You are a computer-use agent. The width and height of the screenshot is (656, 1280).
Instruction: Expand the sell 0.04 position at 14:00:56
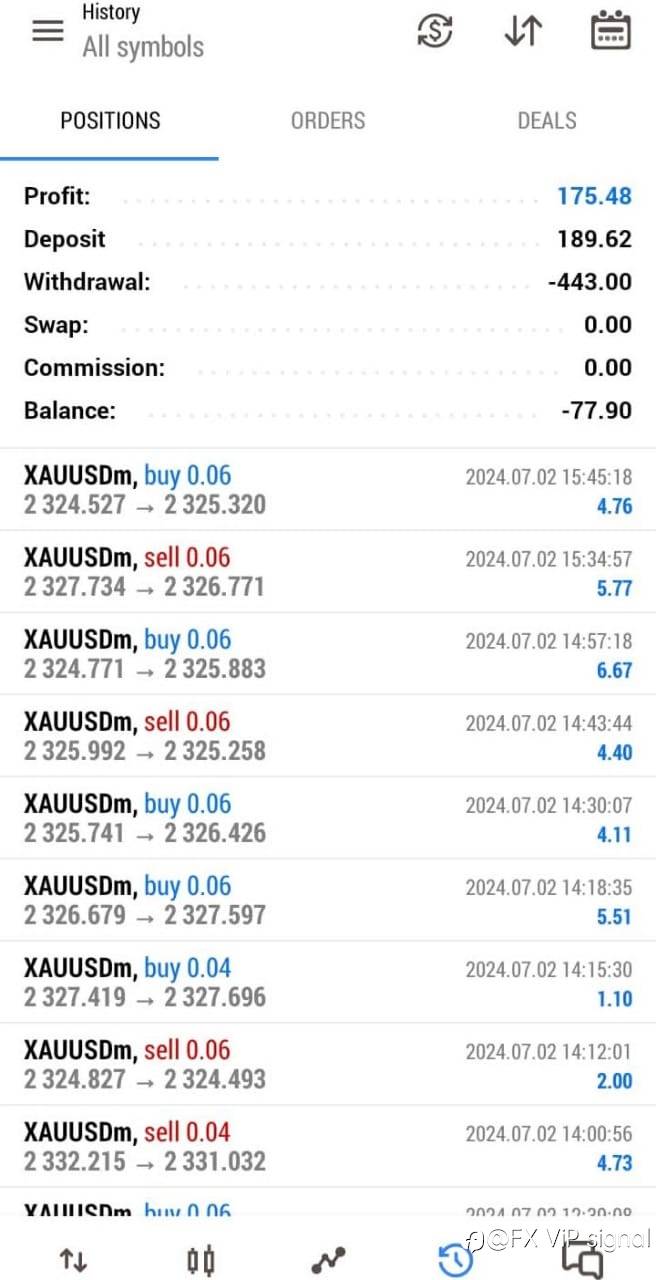[328, 1146]
